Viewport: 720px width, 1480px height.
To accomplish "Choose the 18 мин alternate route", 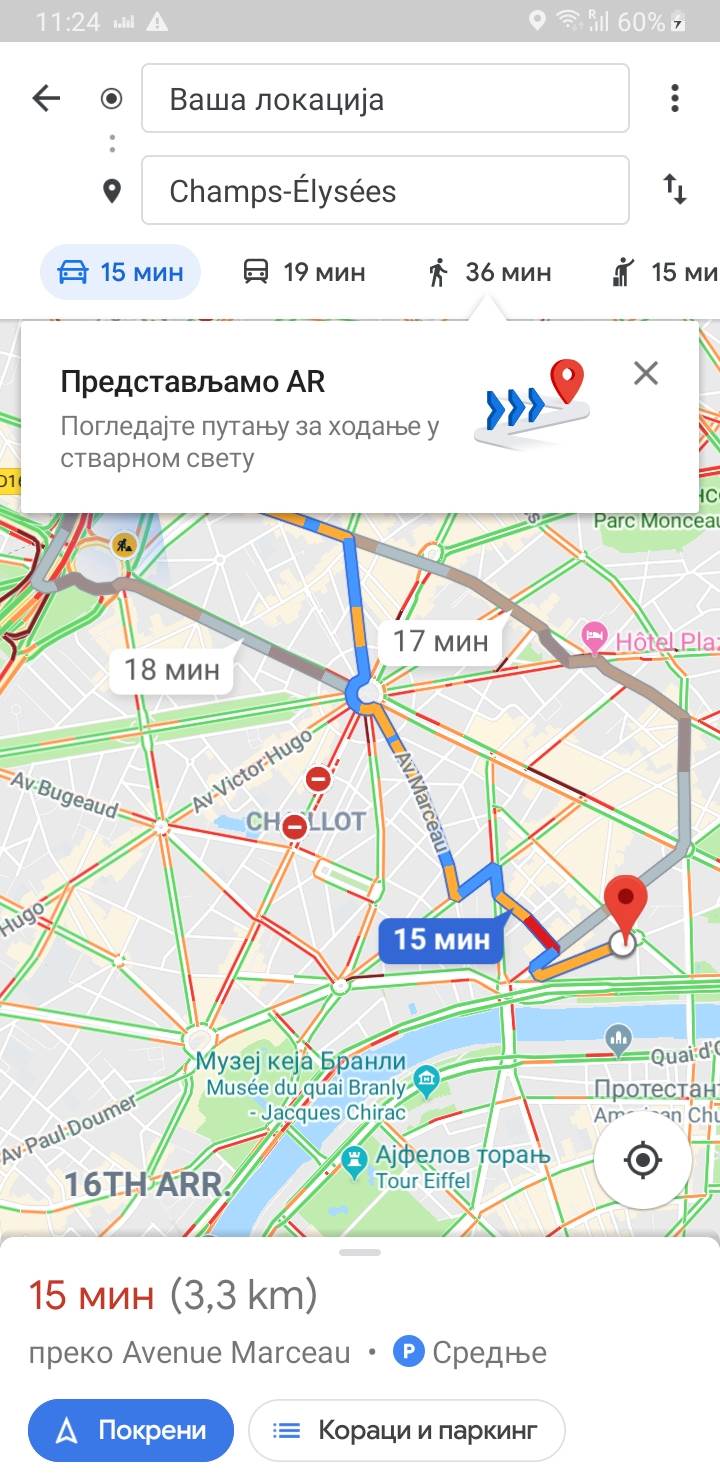I will coord(171,669).
